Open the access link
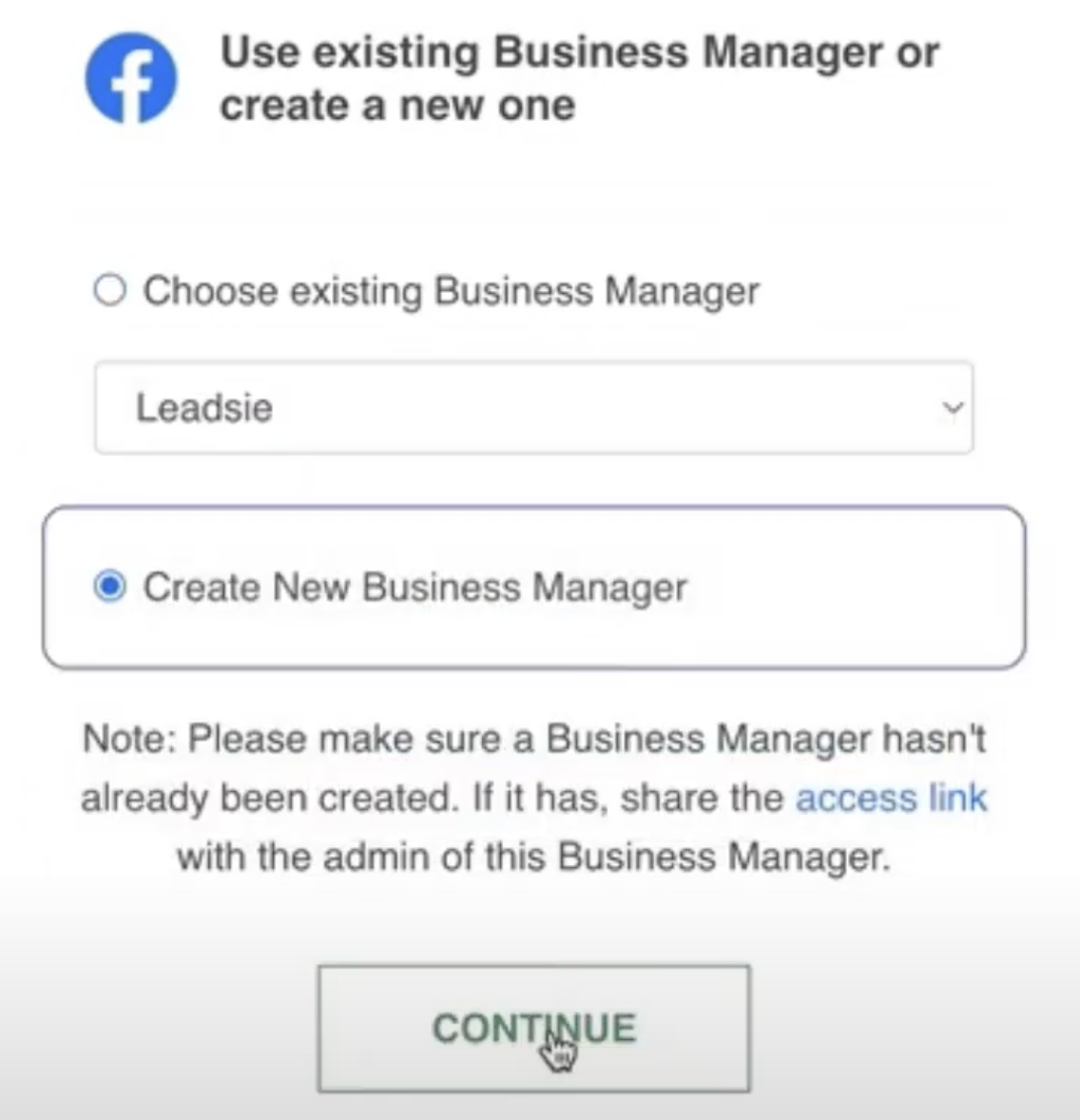The width and height of the screenshot is (1080, 1120). click(891, 798)
